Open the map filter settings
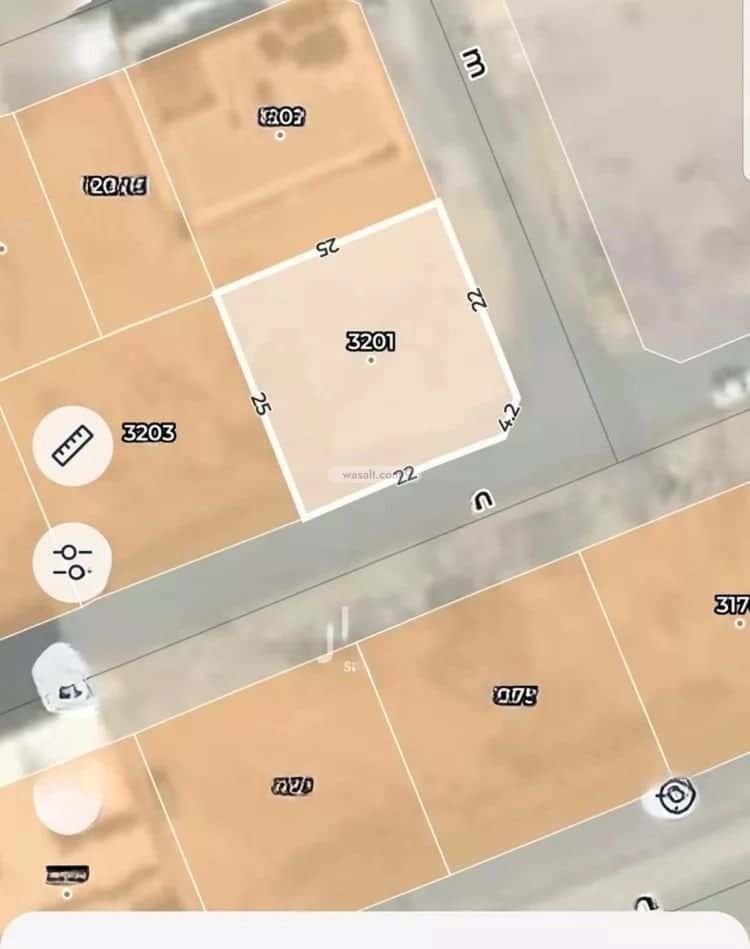The width and height of the screenshot is (750, 949). [x=72, y=561]
